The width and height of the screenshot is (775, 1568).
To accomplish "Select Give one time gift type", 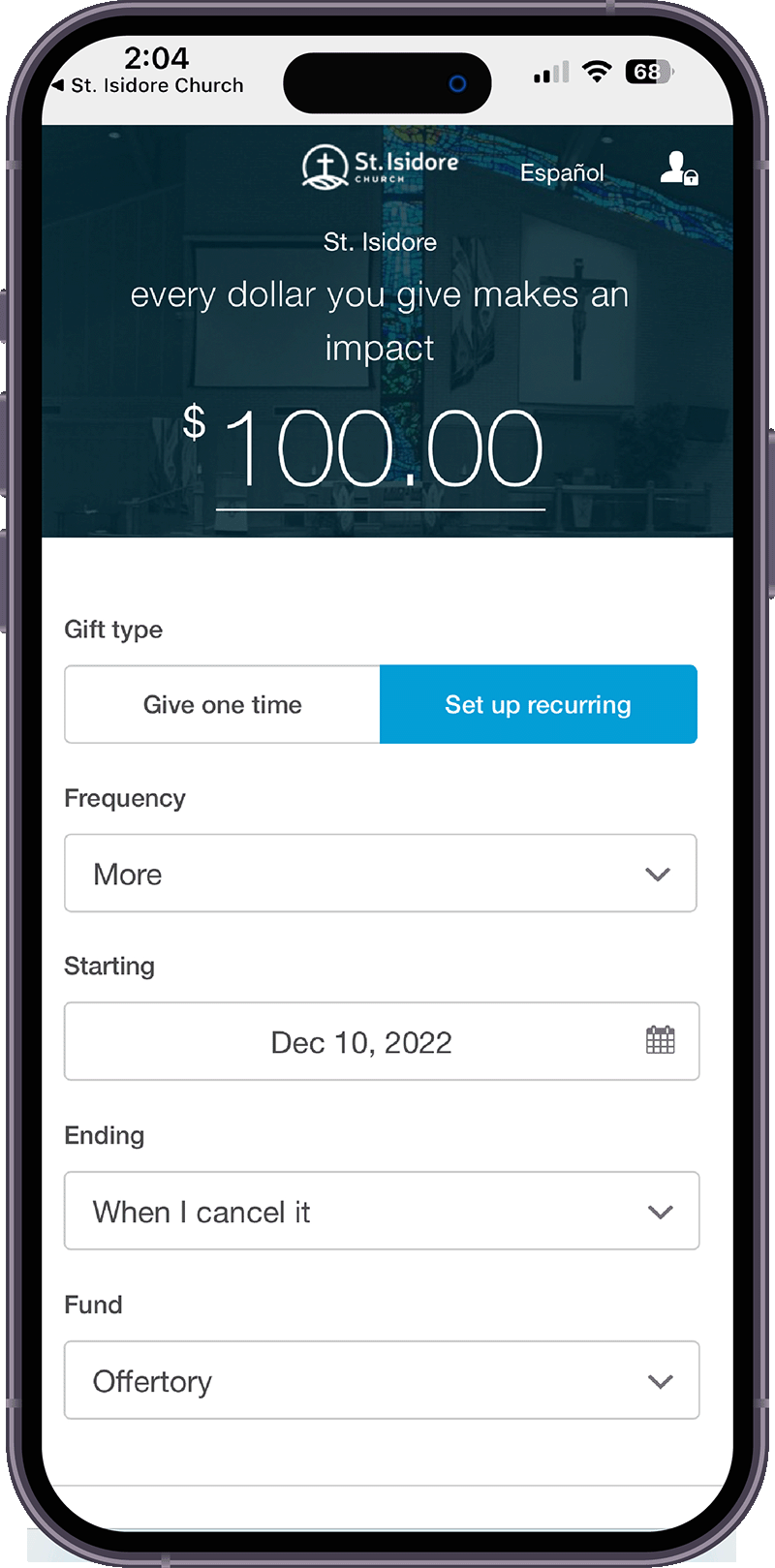I will 223,705.
